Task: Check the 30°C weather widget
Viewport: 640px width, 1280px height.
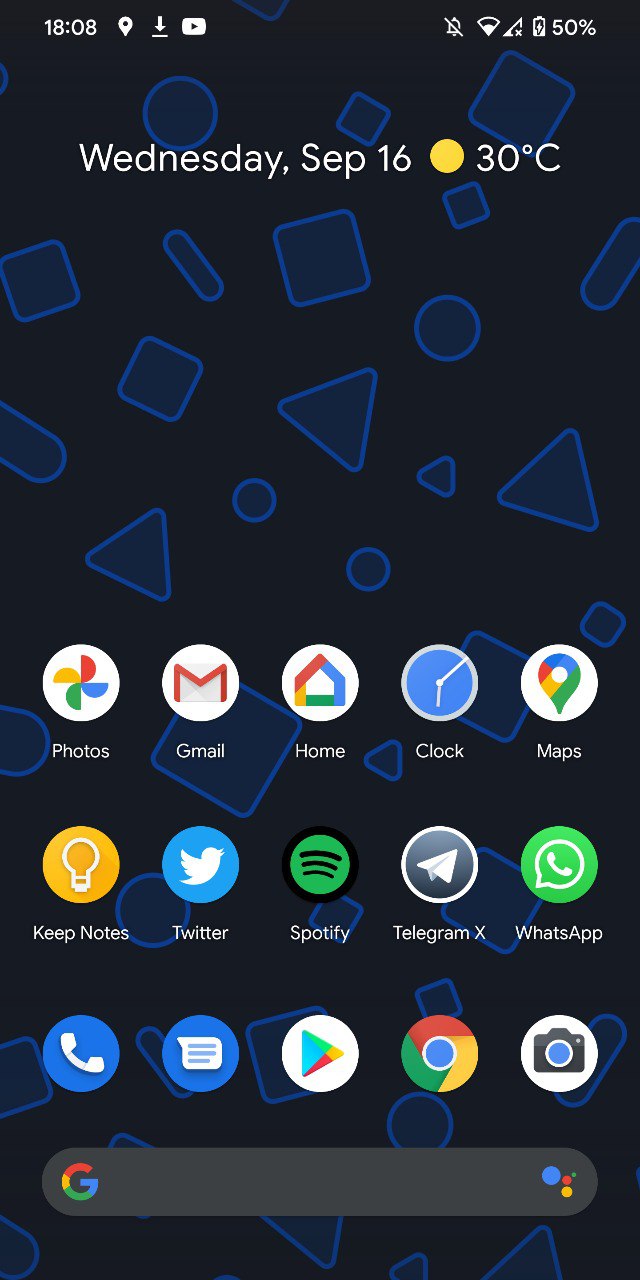Action: [497, 159]
